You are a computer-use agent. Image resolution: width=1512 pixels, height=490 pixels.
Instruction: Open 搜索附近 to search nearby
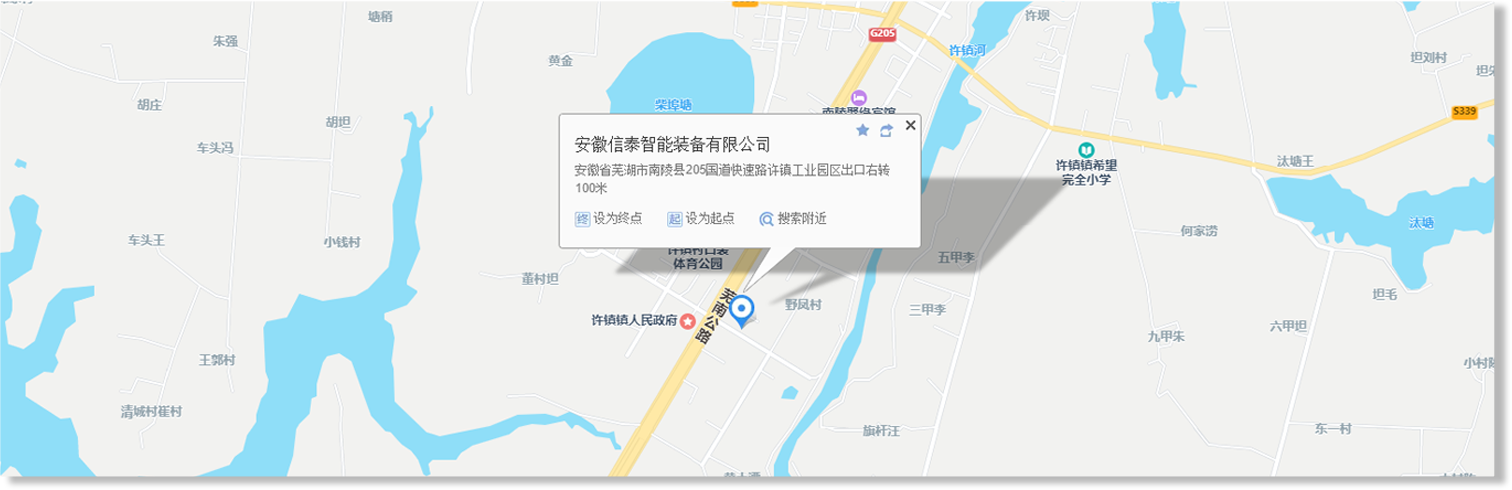pyautogui.click(x=793, y=219)
